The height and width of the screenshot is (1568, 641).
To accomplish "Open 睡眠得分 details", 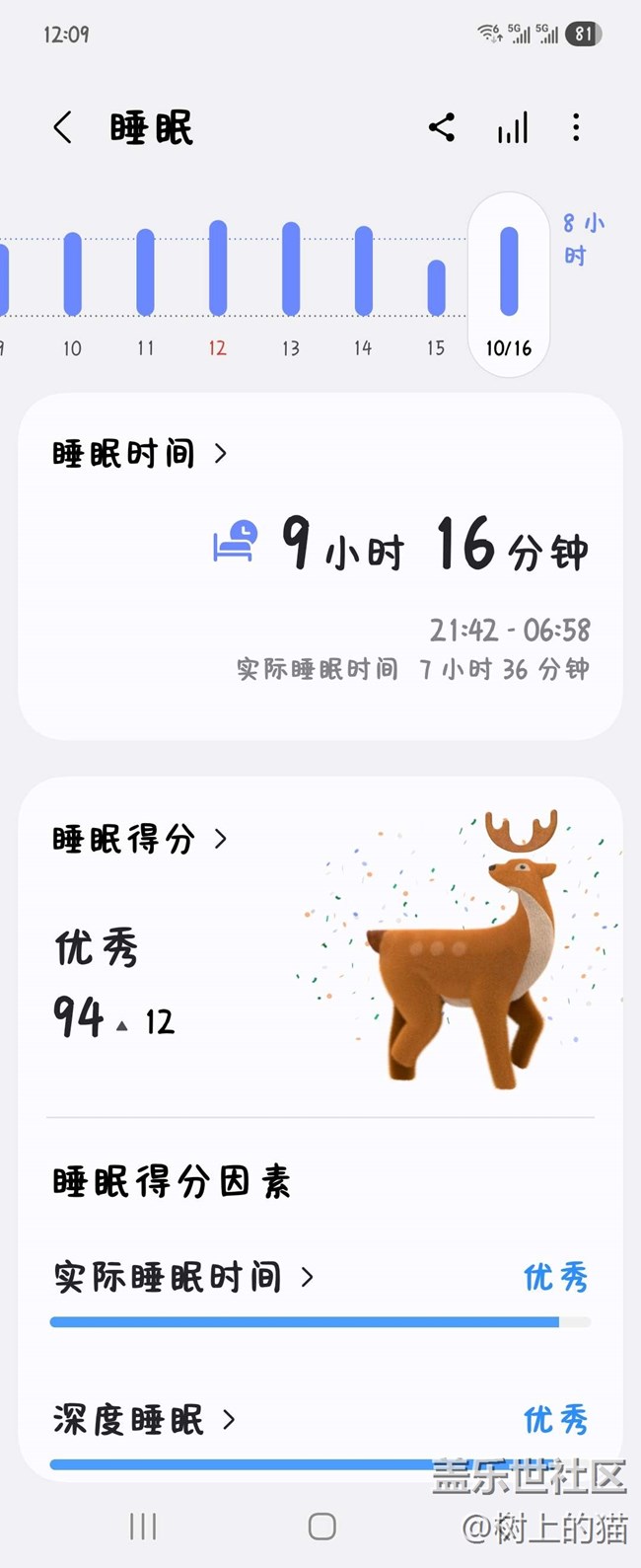I will [x=139, y=840].
